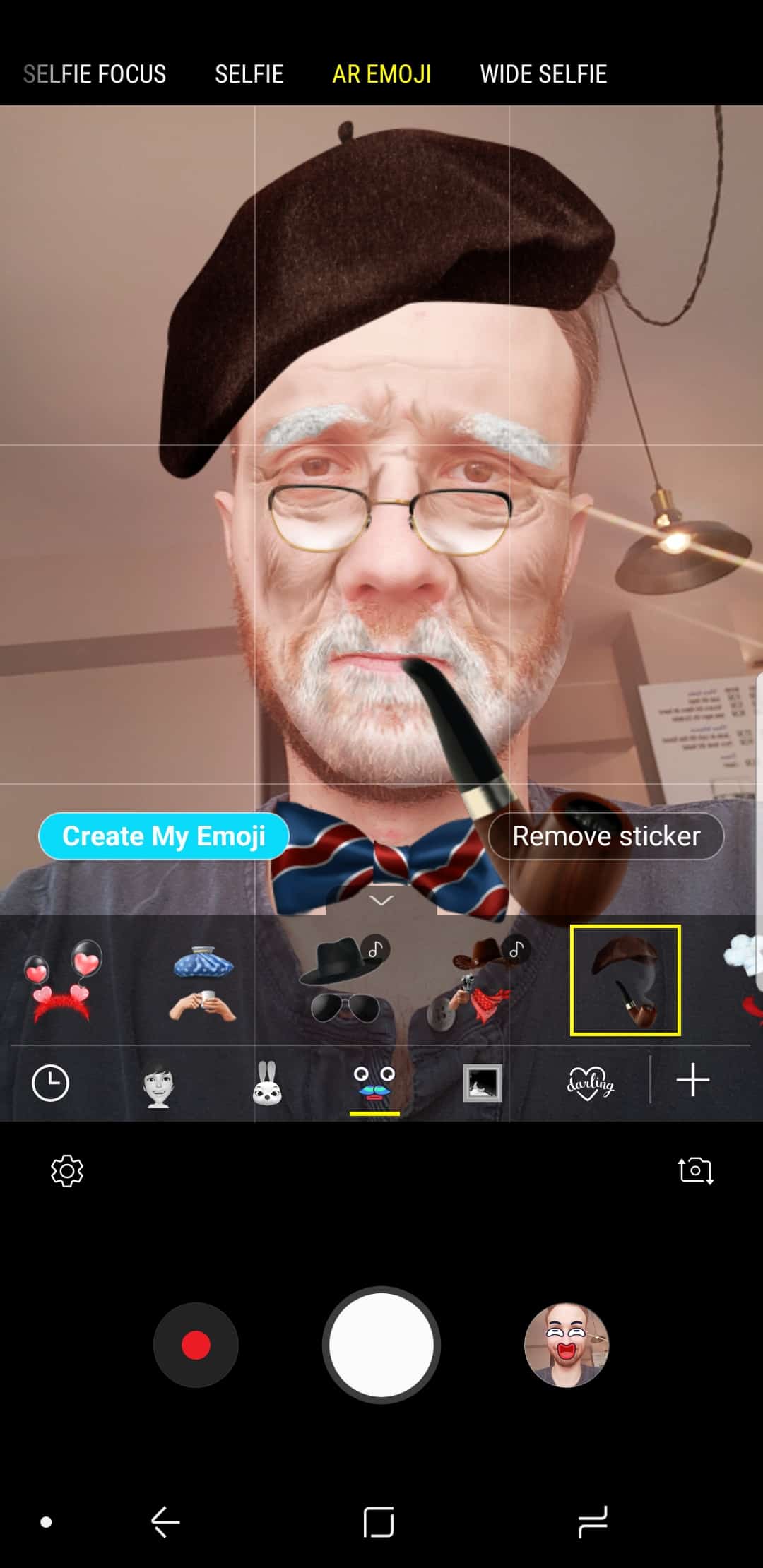Open the darling heart stamp category
763x1568 pixels.
click(x=591, y=1083)
